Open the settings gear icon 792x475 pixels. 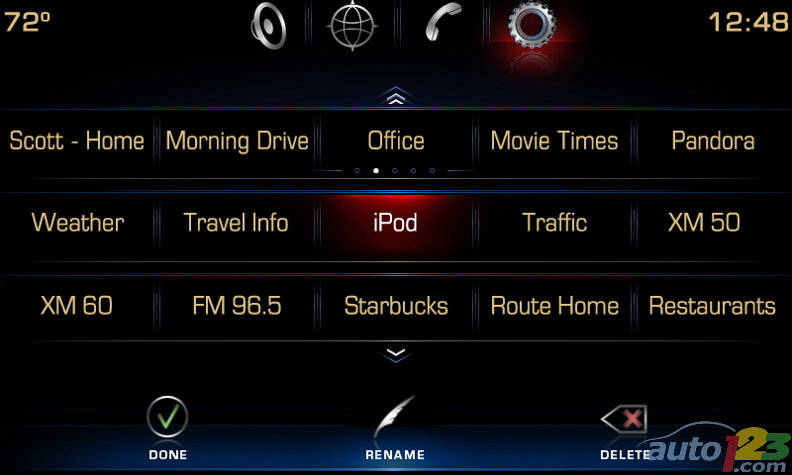531,25
